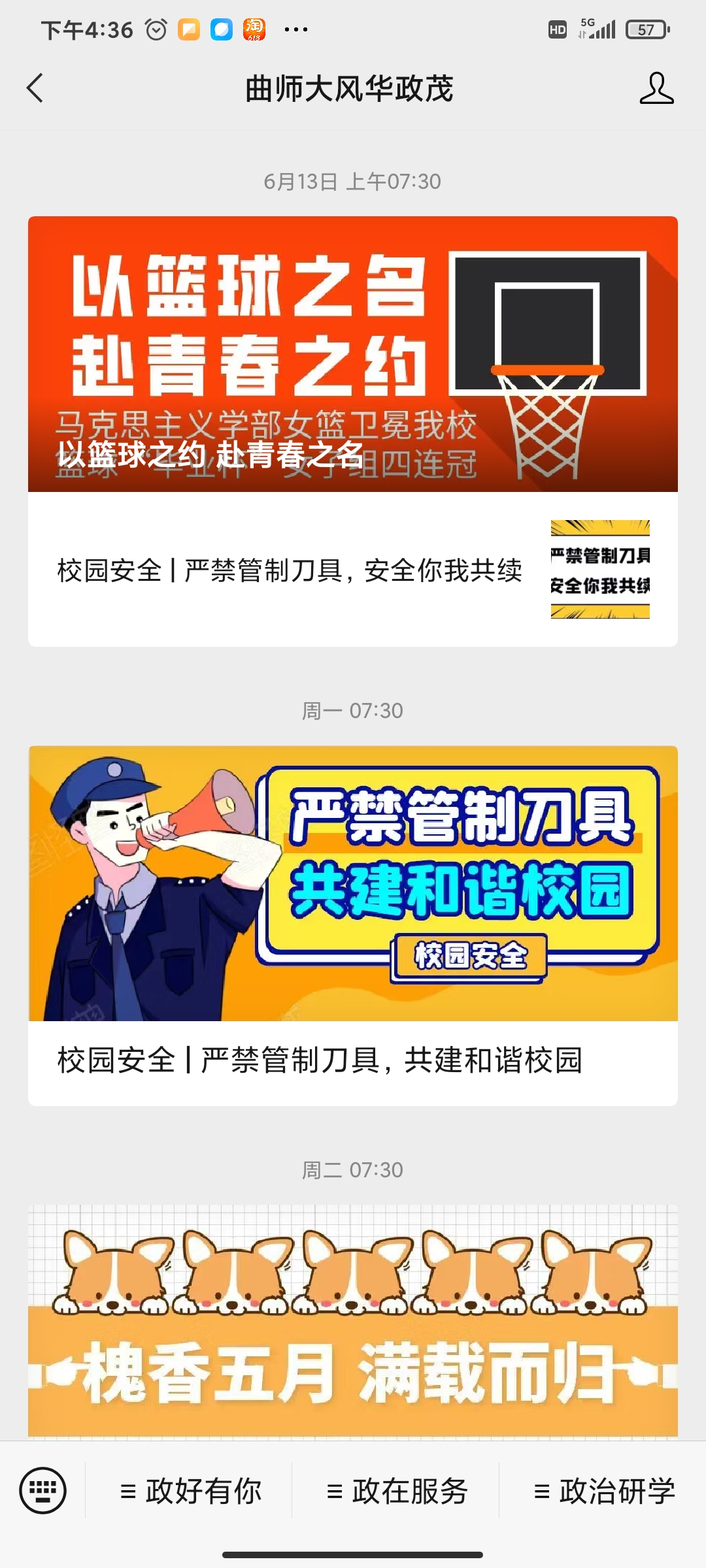Open the 槐香五月 满载而归 article
Image resolution: width=706 pixels, height=1568 pixels.
353,1320
